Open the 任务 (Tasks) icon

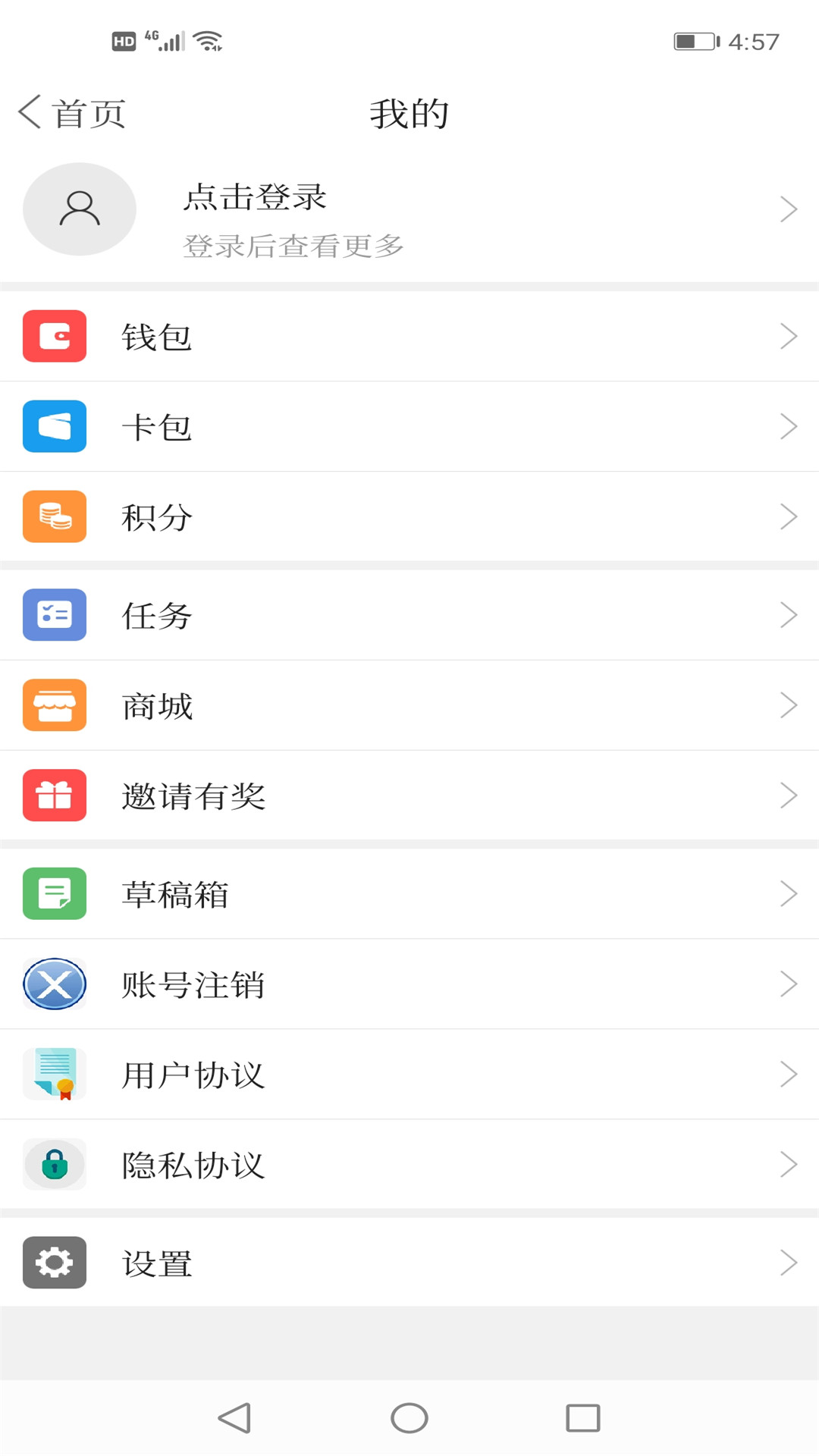[x=54, y=615]
